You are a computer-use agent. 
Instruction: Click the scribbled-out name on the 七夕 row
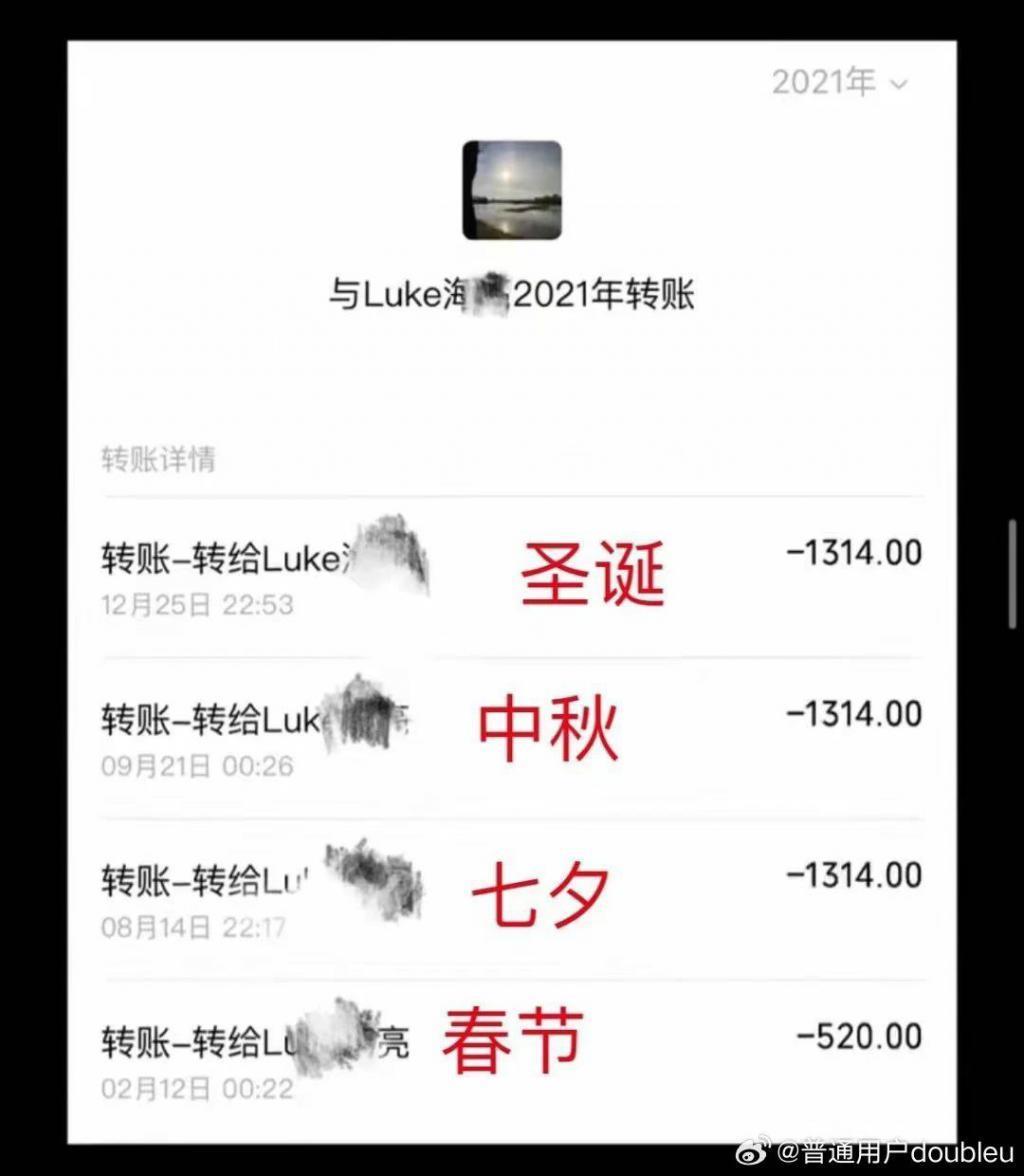coord(370,880)
